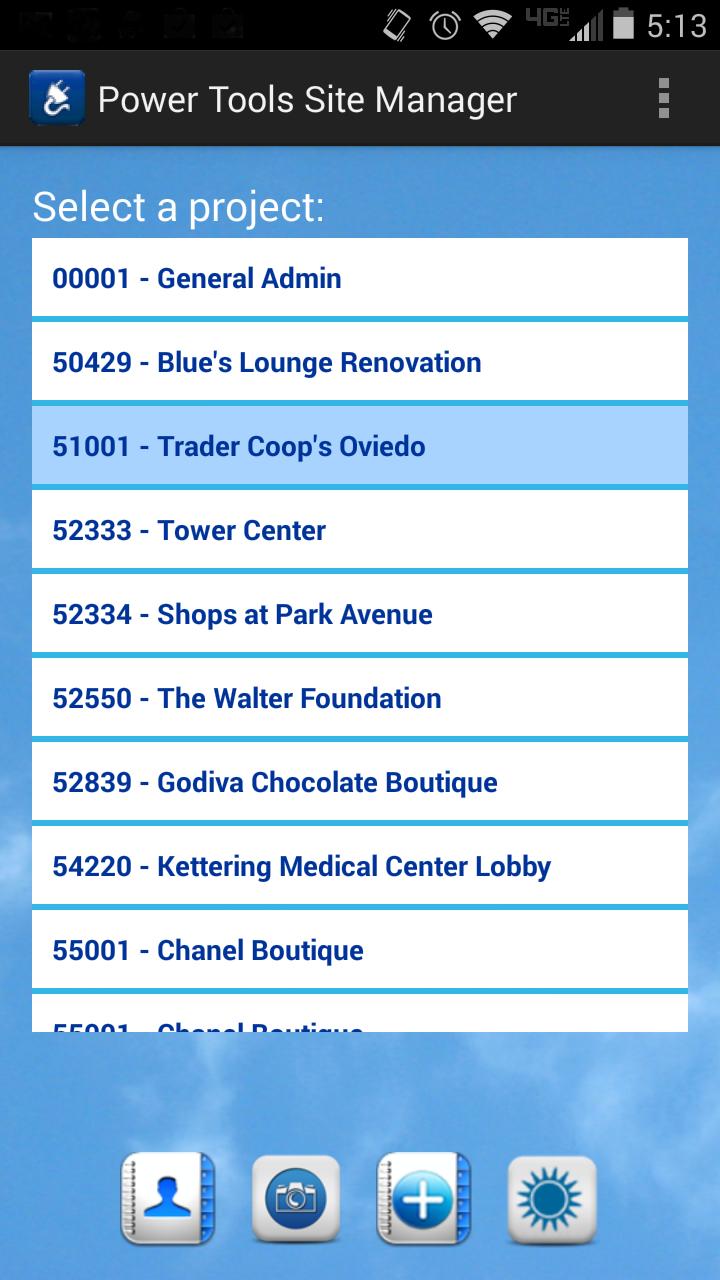The image size is (720, 1280).
Task: Tap the alarm clock status icon
Action: coord(441,24)
